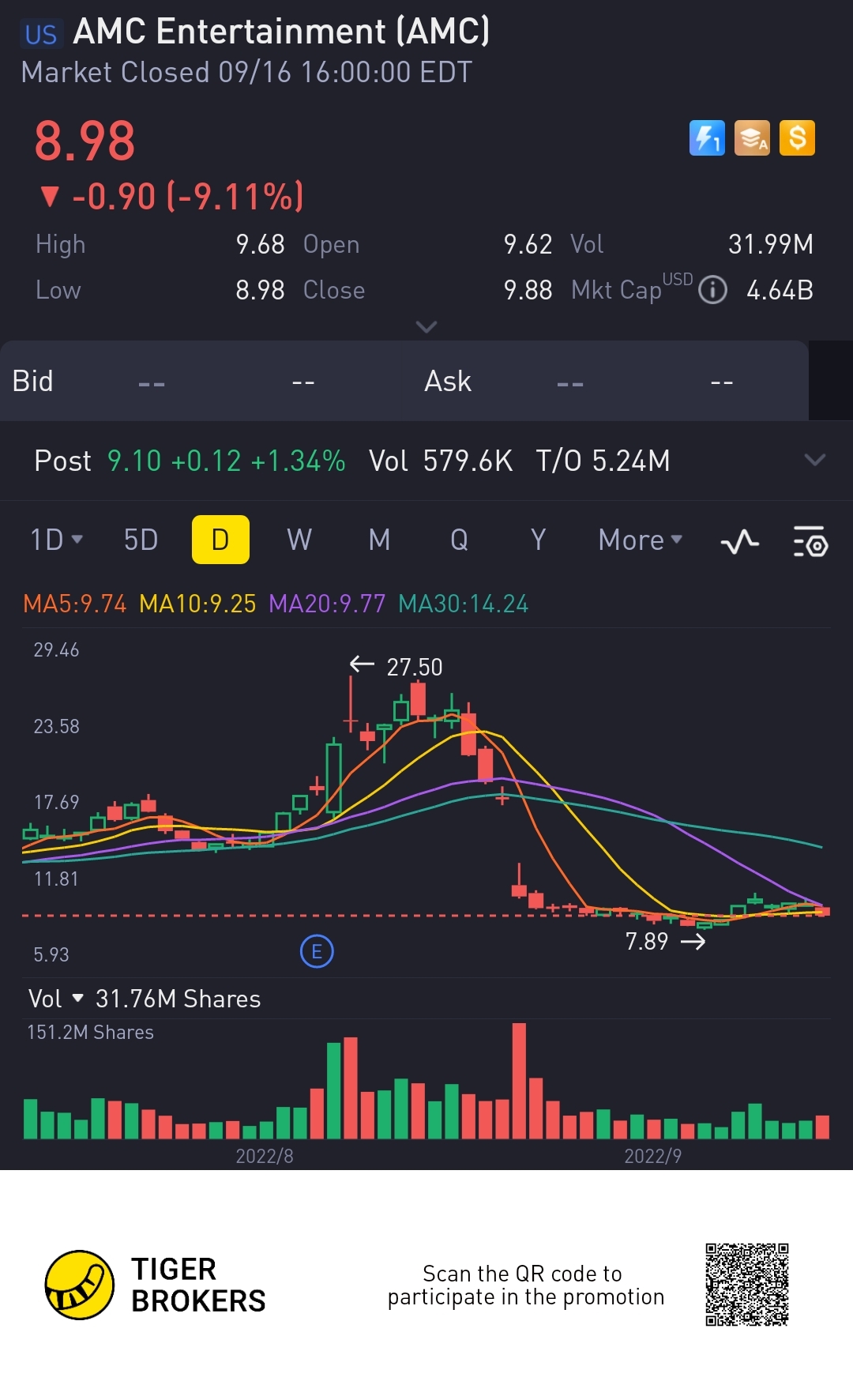
Task: Tap the yellow dollar badge icon
Action: 797,138
